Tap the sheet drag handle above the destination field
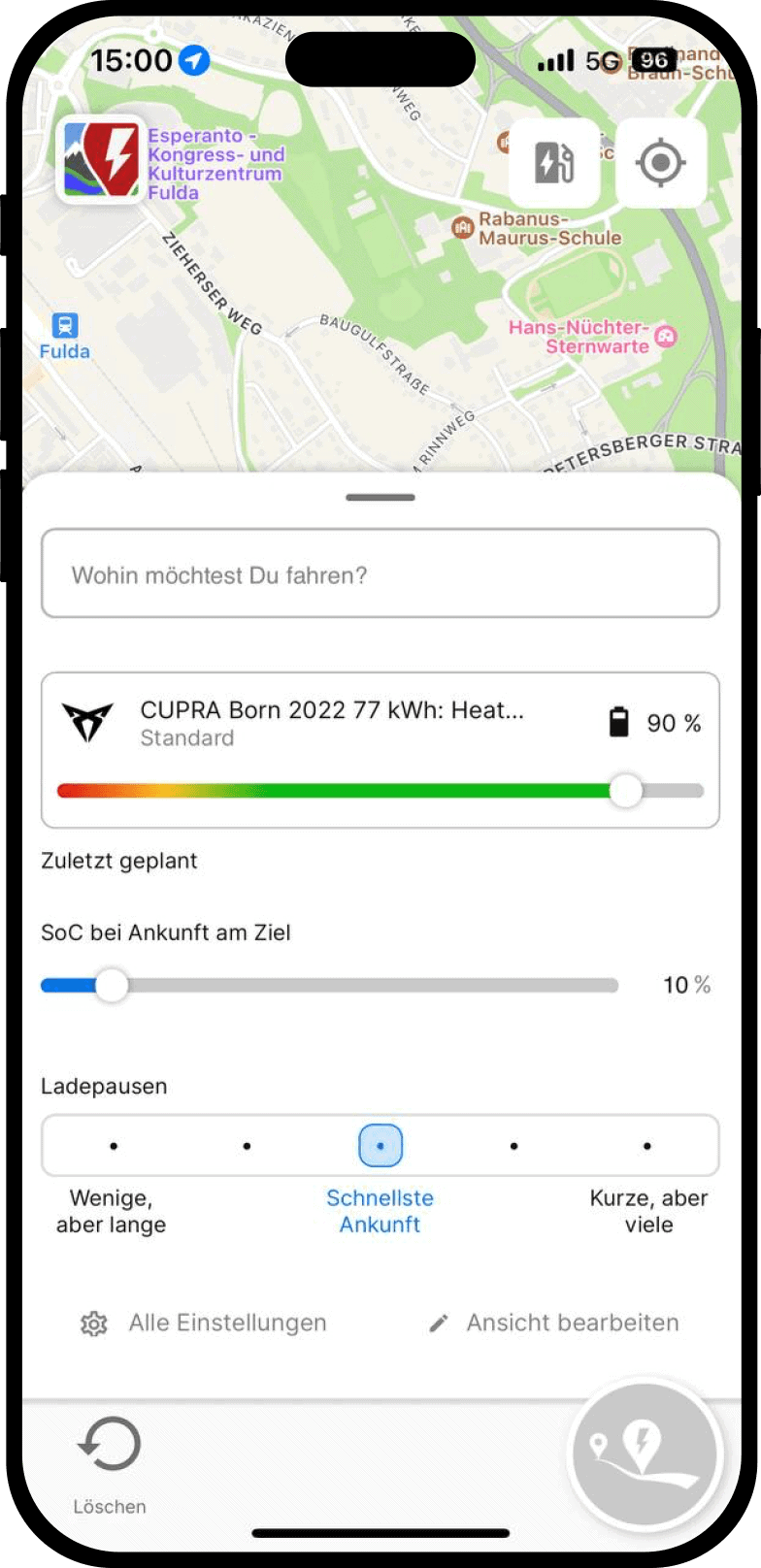Image resolution: width=761 pixels, height=1568 pixels. [380, 498]
